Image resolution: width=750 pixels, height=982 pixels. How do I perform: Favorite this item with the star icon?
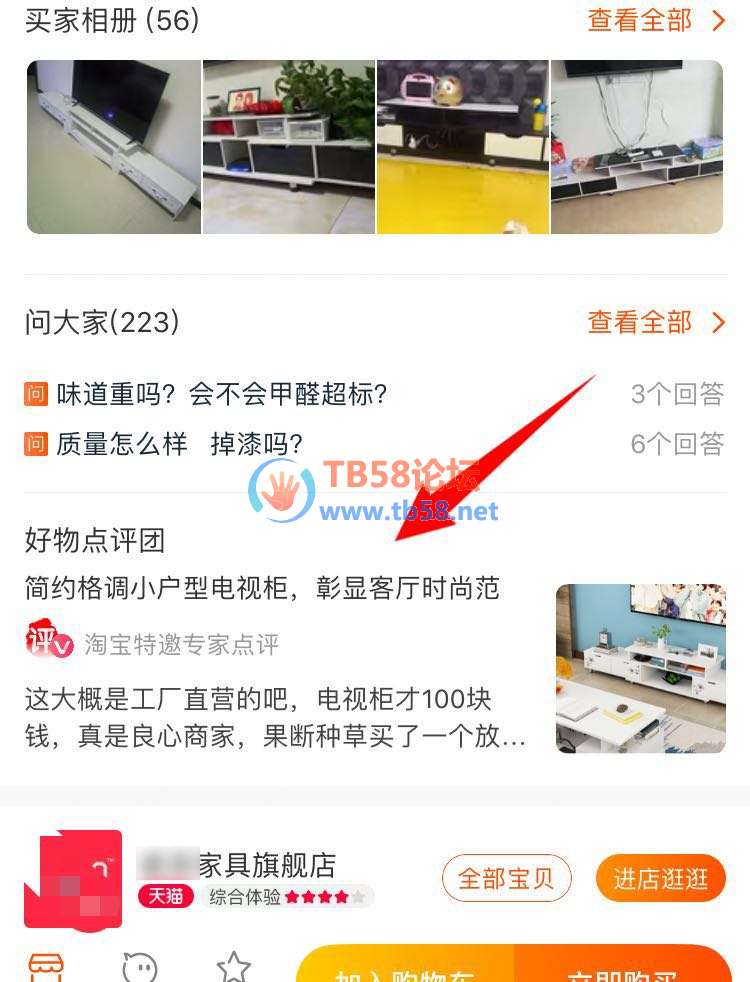(x=234, y=967)
